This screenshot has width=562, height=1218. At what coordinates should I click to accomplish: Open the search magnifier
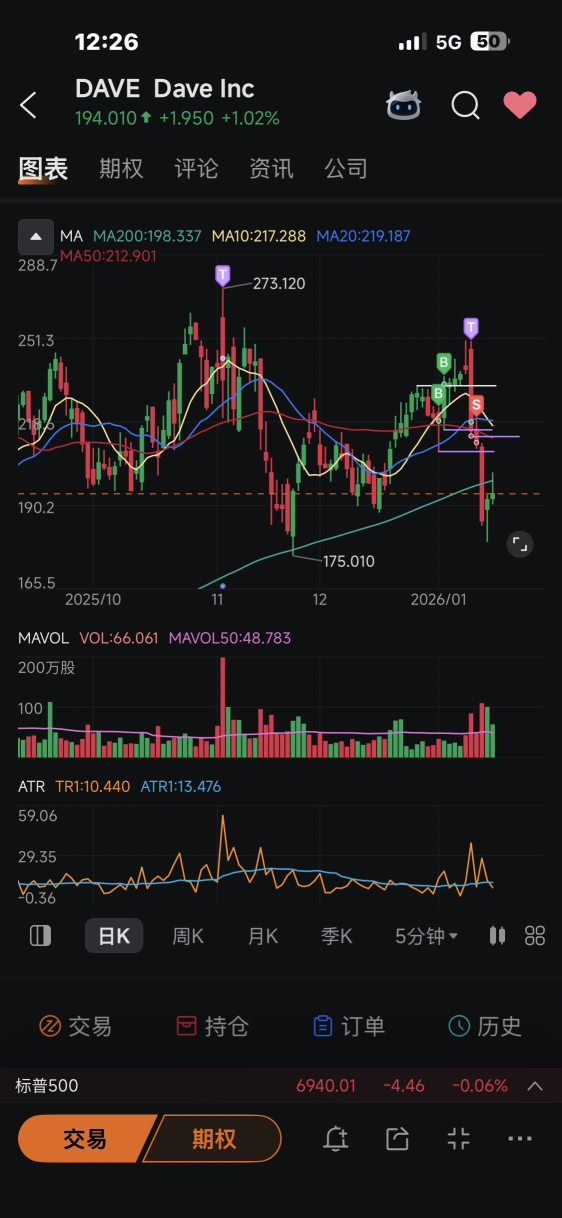(465, 105)
